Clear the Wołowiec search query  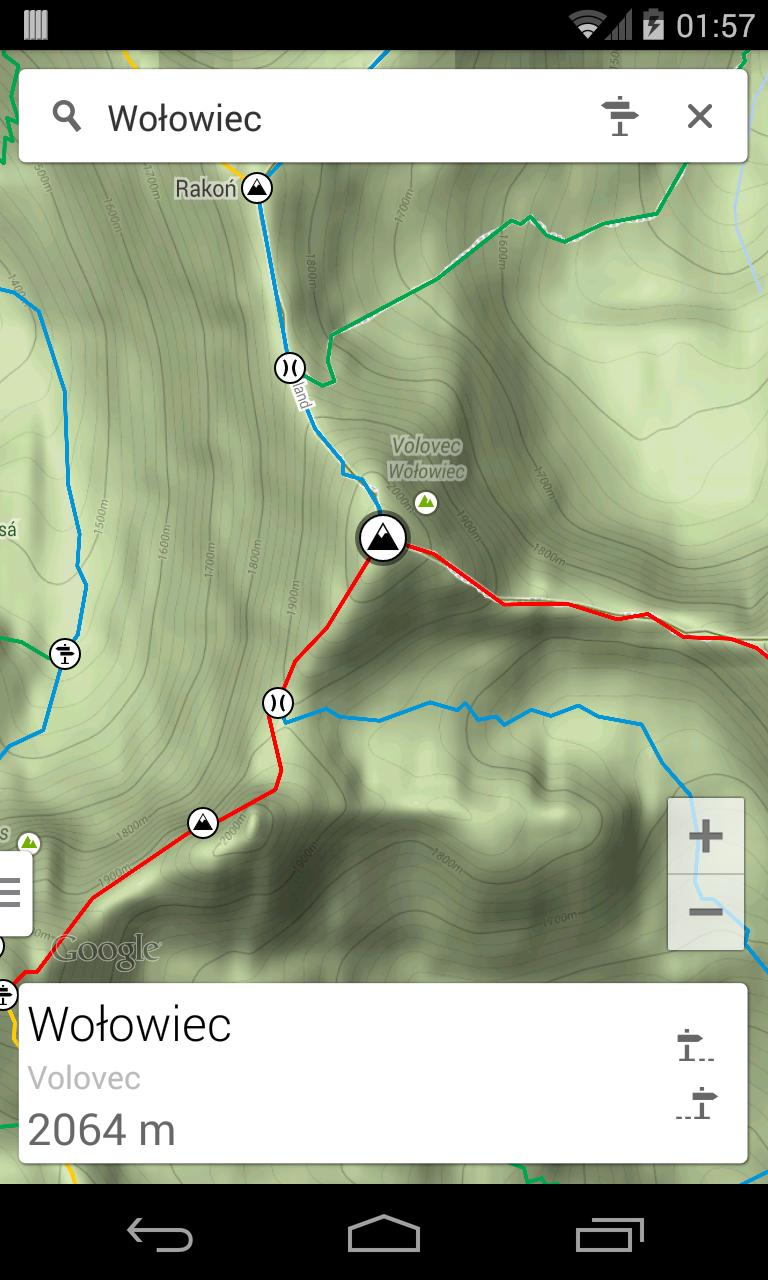pyautogui.click(x=700, y=116)
